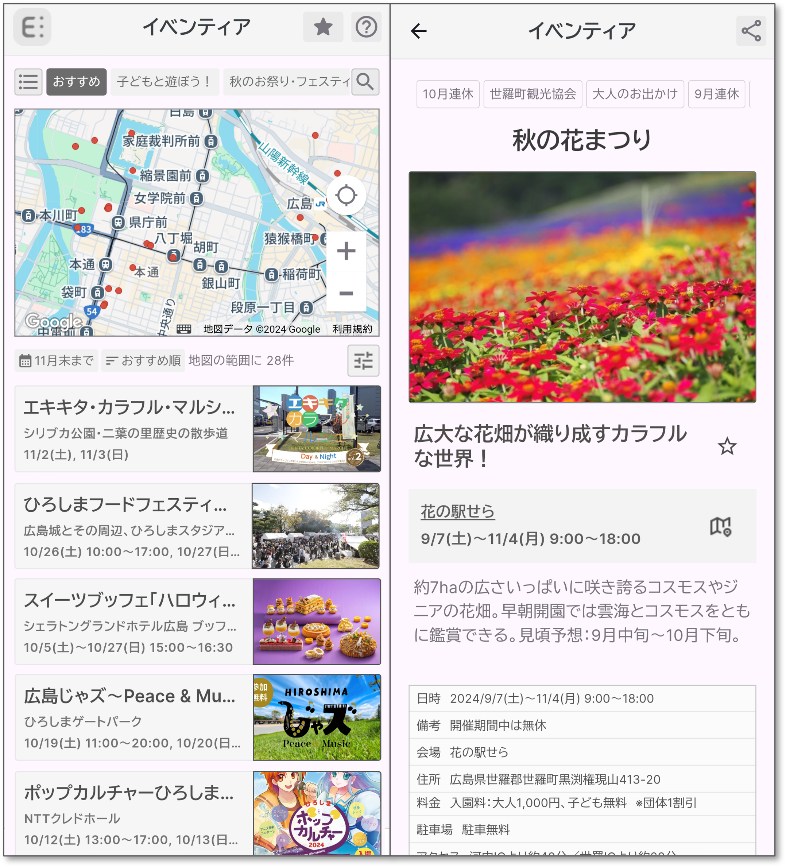The image size is (786, 867).
Task: Open the help icon in the top bar
Action: click(366, 27)
